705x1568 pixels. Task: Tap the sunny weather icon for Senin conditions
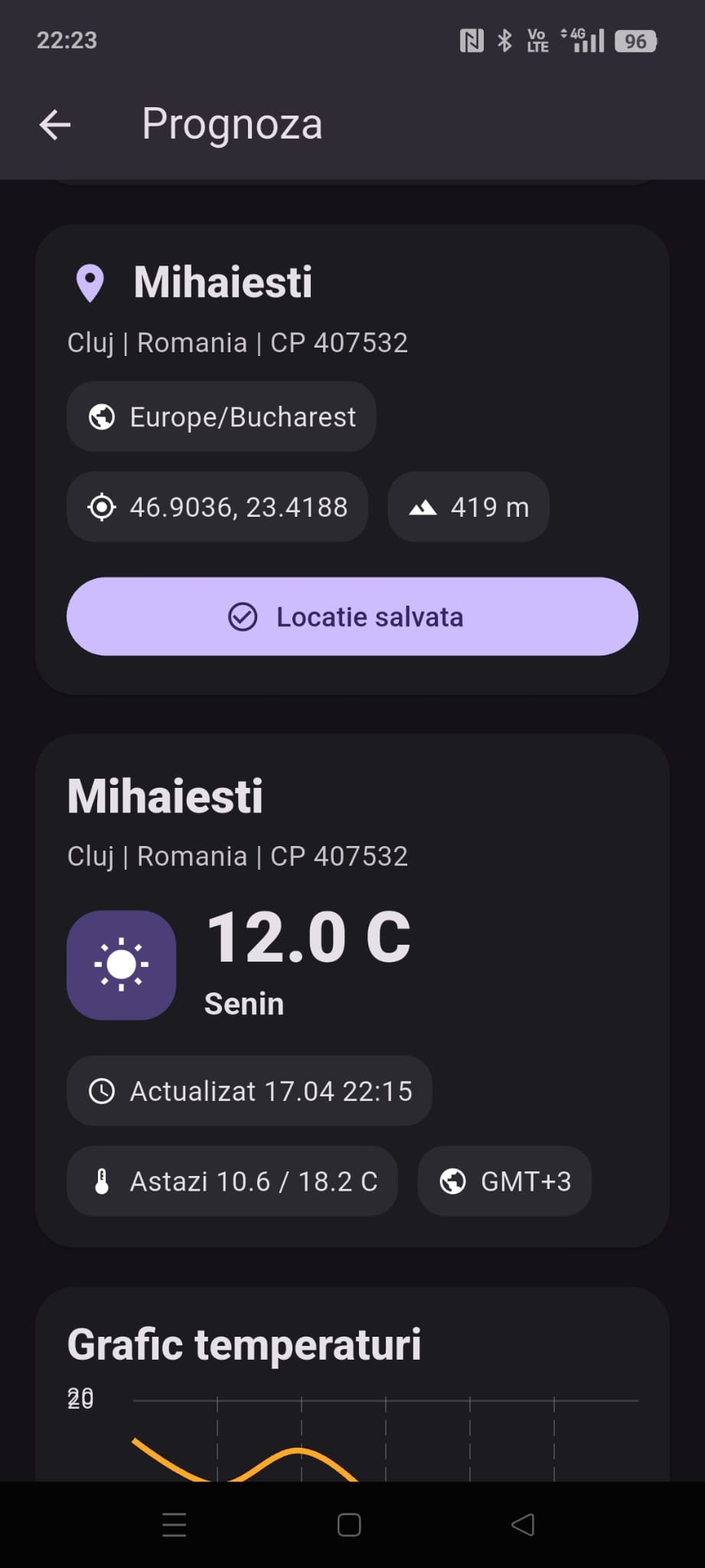pyautogui.click(x=121, y=964)
